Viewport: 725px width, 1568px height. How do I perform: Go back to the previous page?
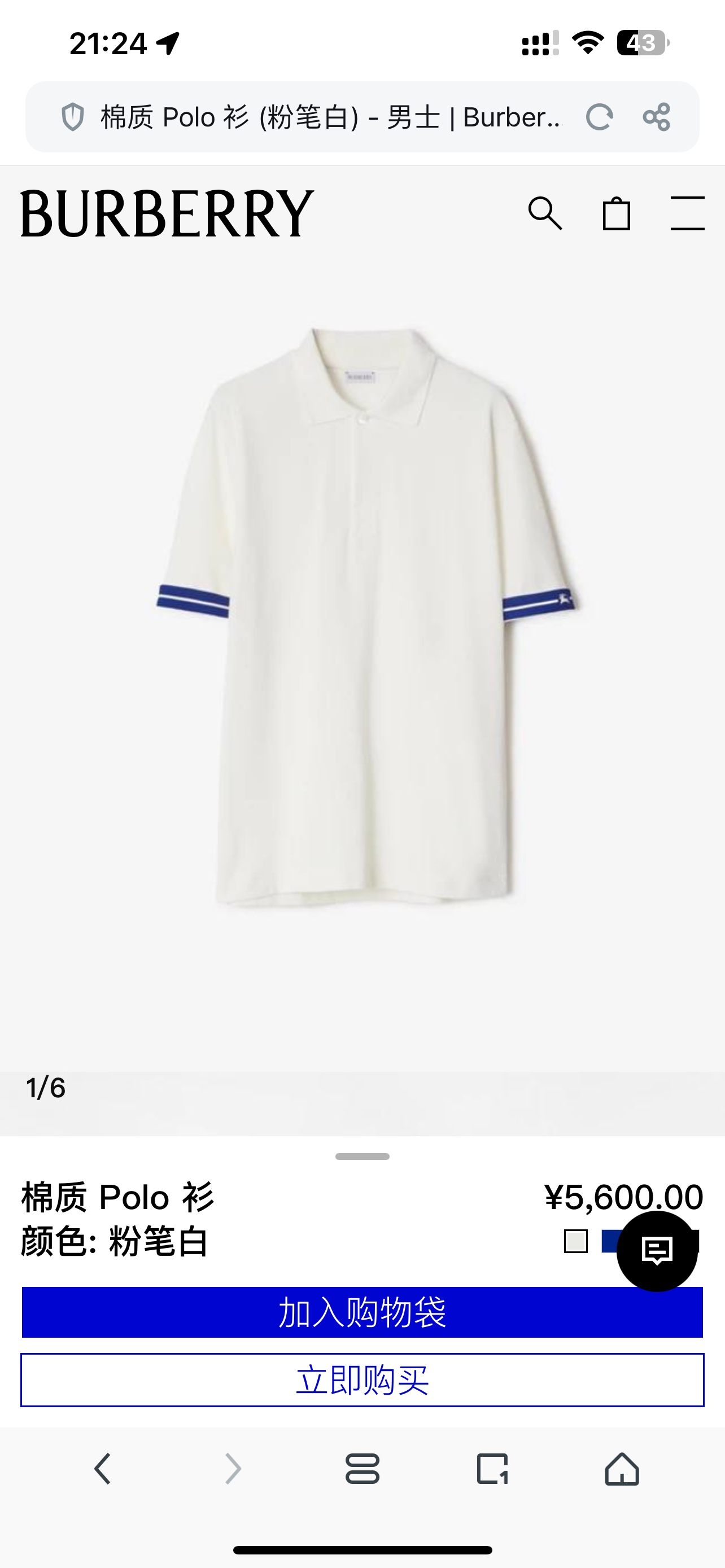point(103,1469)
